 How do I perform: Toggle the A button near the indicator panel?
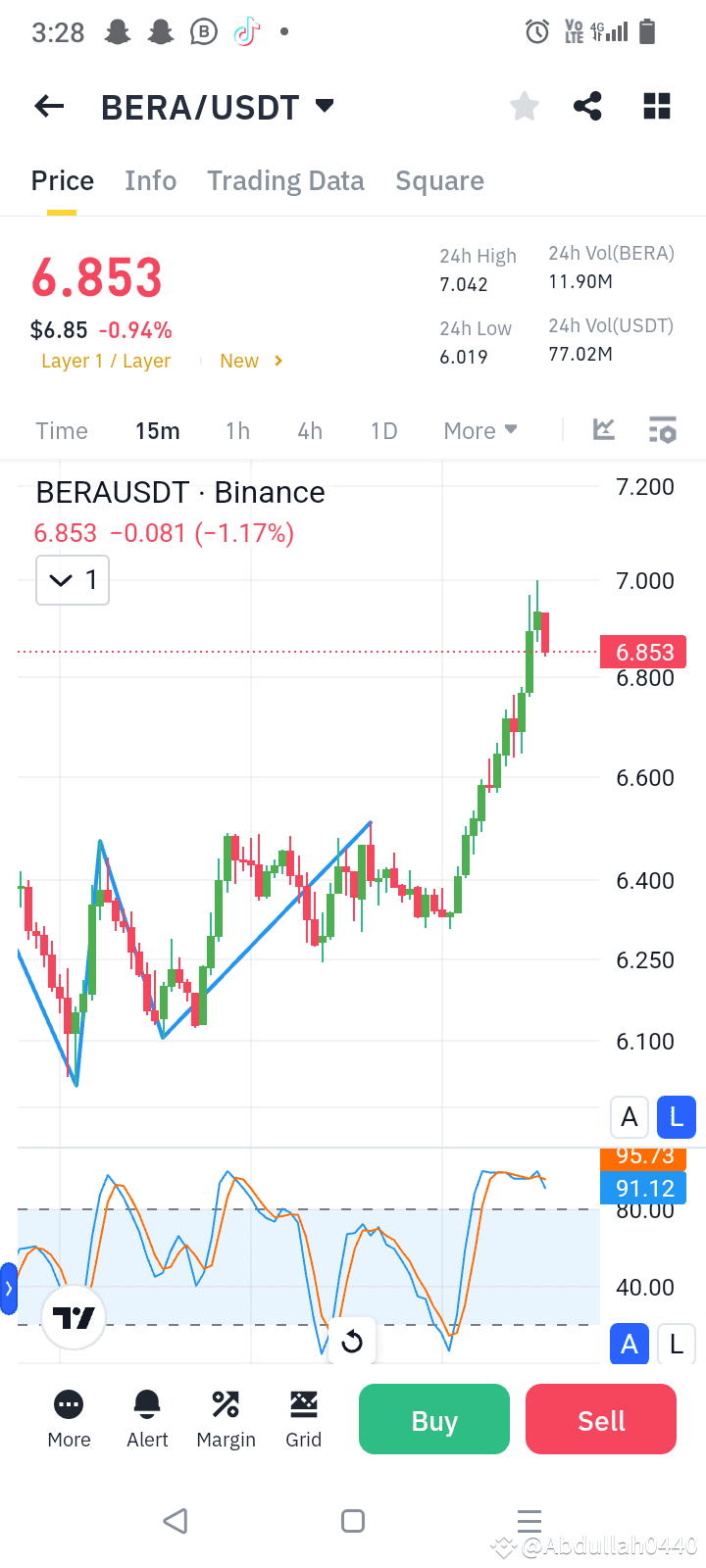click(x=629, y=1344)
